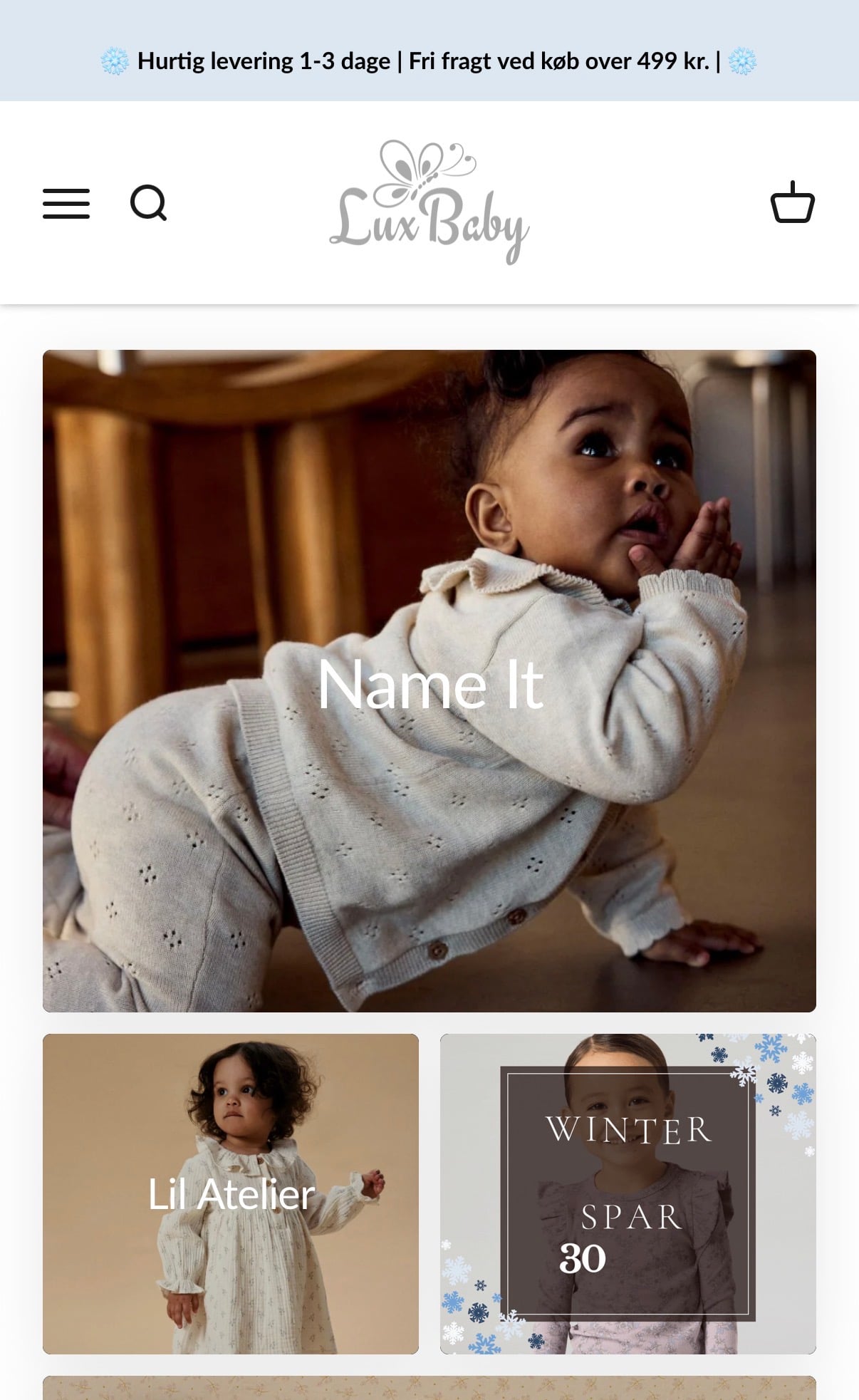The width and height of the screenshot is (859, 1400).
Task: Browse the Lil Atelier collection
Action: pyautogui.click(x=231, y=1193)
